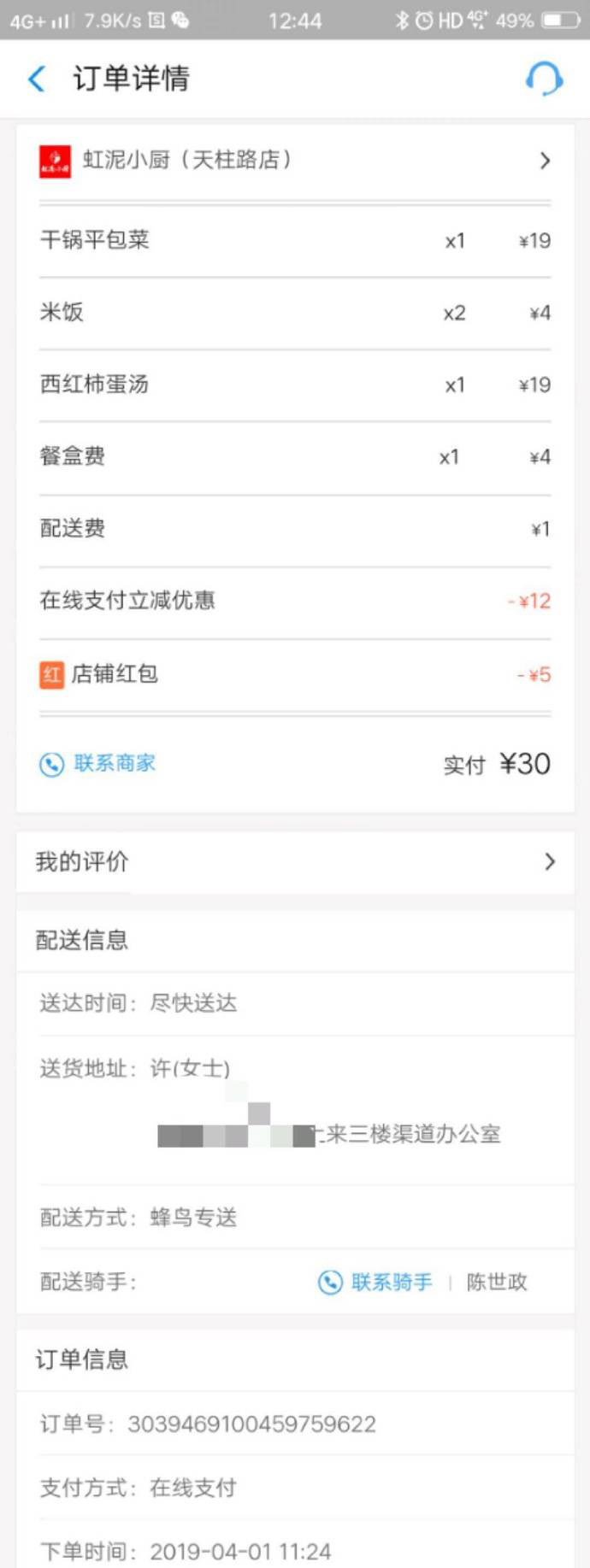Image resolution: width=590 pixels, height=1568 pixels.
Task: Go back from order details
Action: 37,79
